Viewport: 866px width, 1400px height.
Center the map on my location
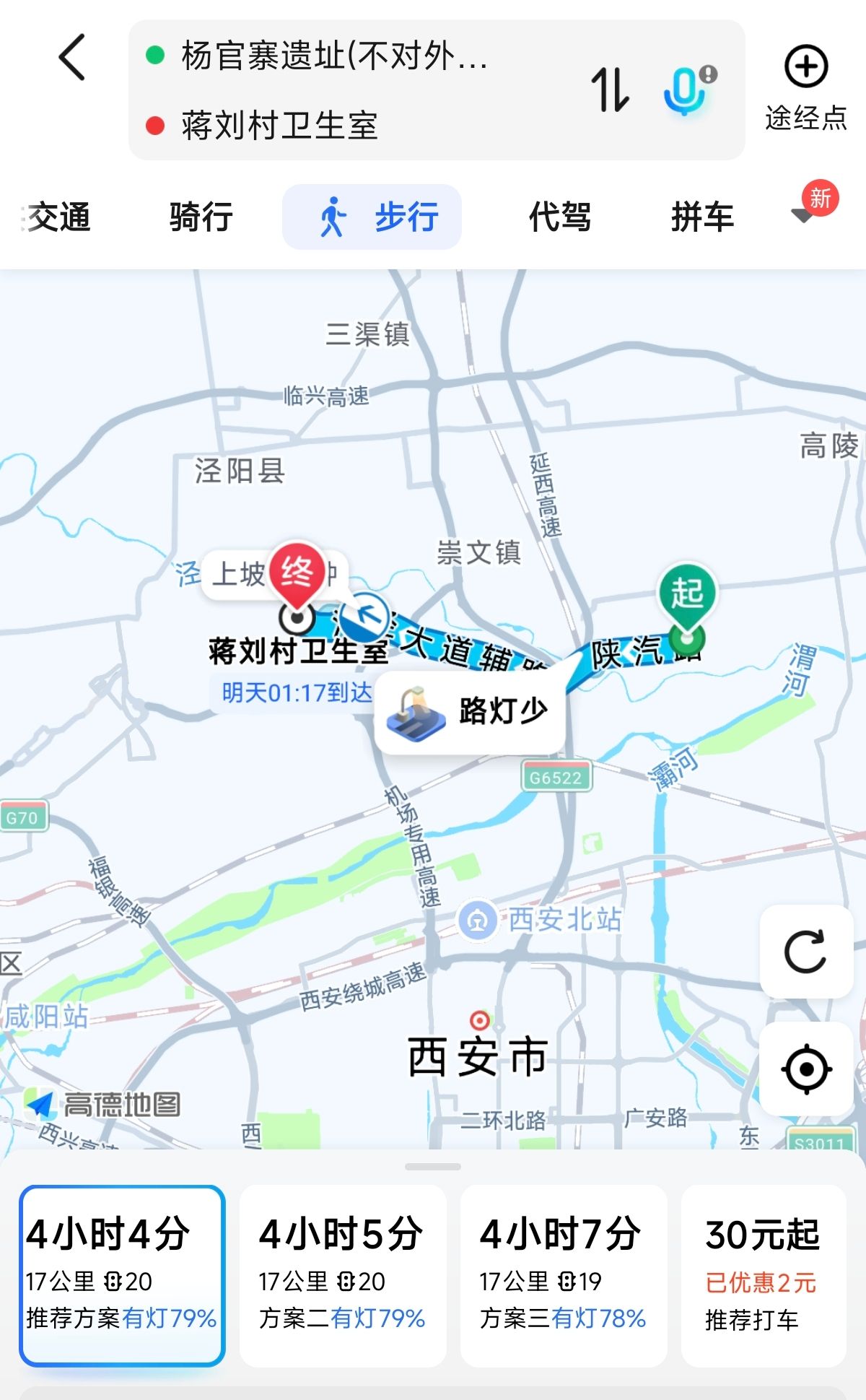tap(805, 1068)
